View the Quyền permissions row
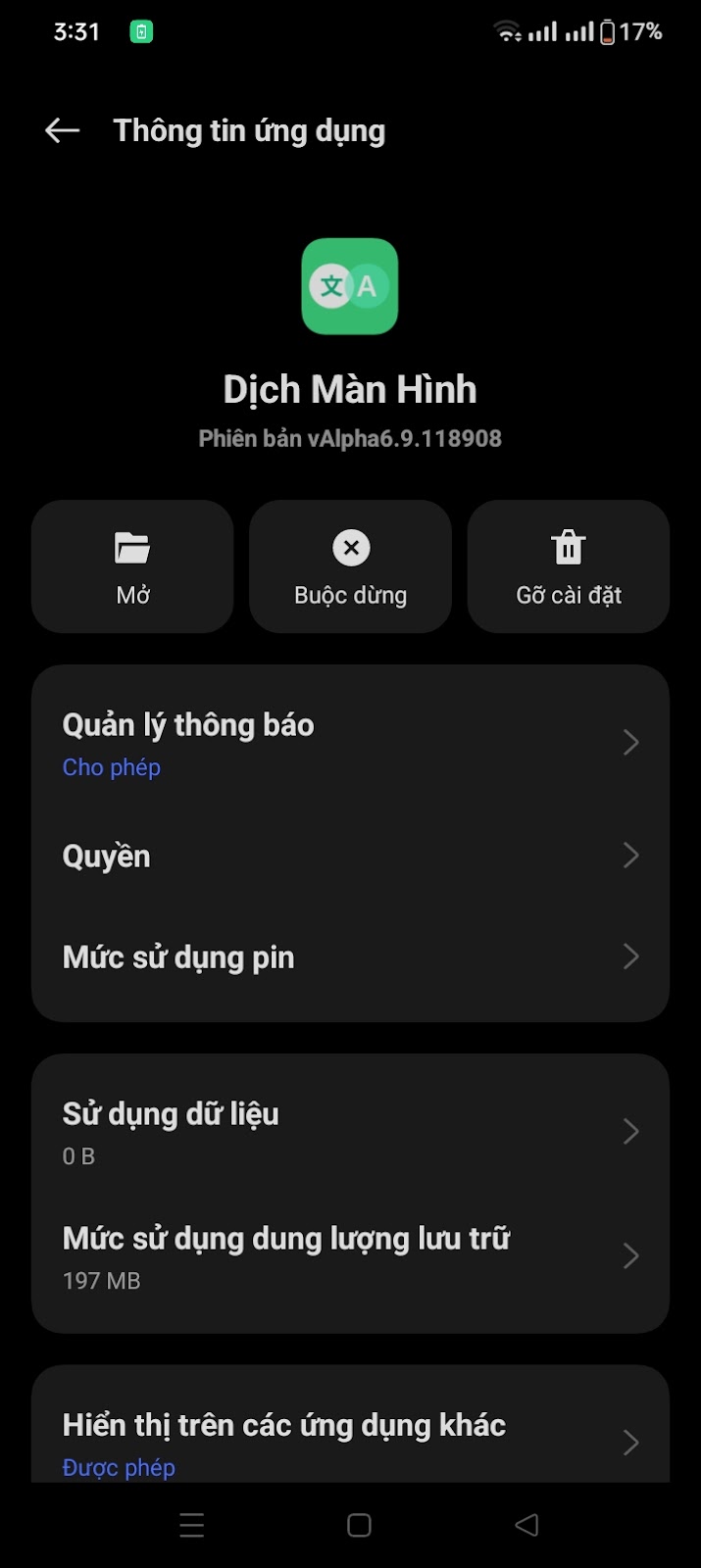The height and width of the screenshot is (1568, 701). coord(350,856)
